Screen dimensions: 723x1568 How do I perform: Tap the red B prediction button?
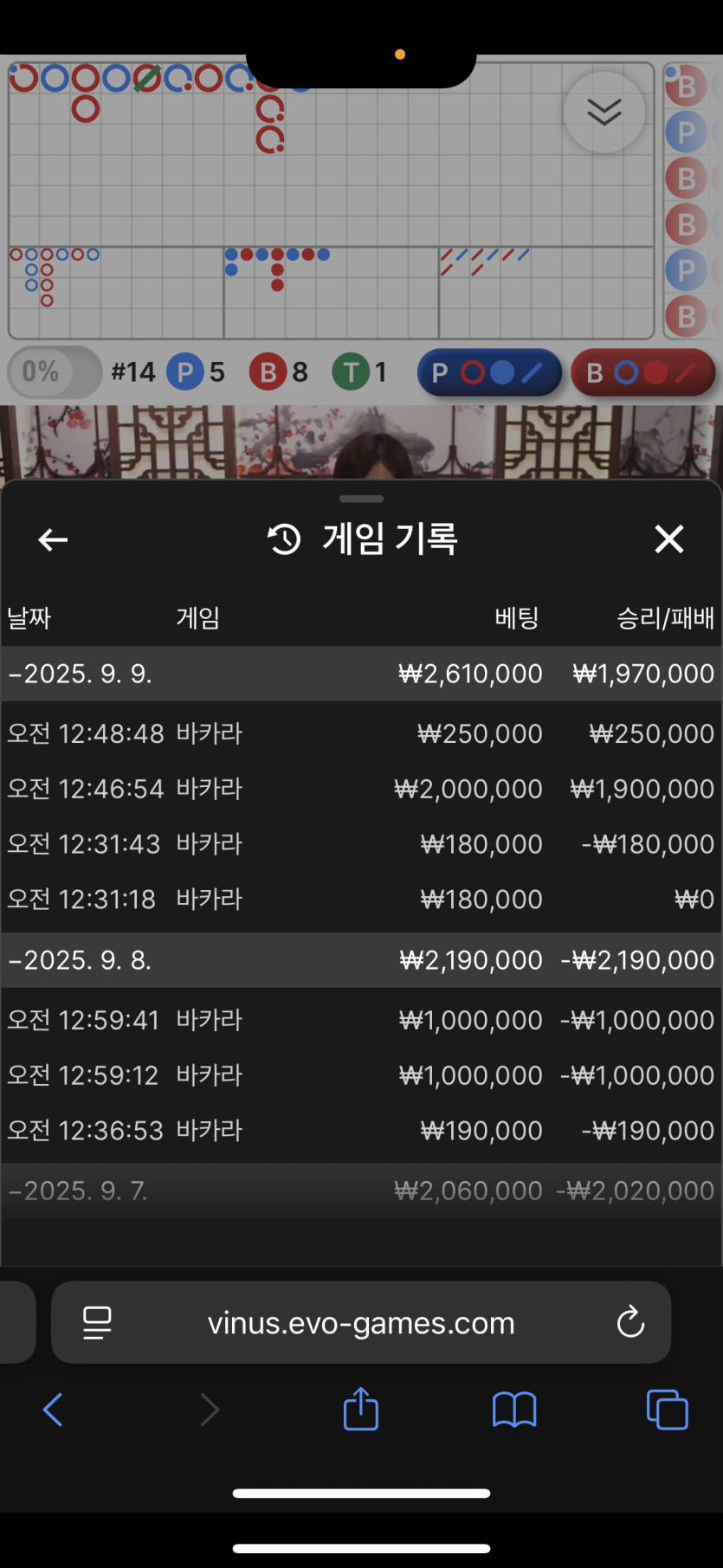642,373
